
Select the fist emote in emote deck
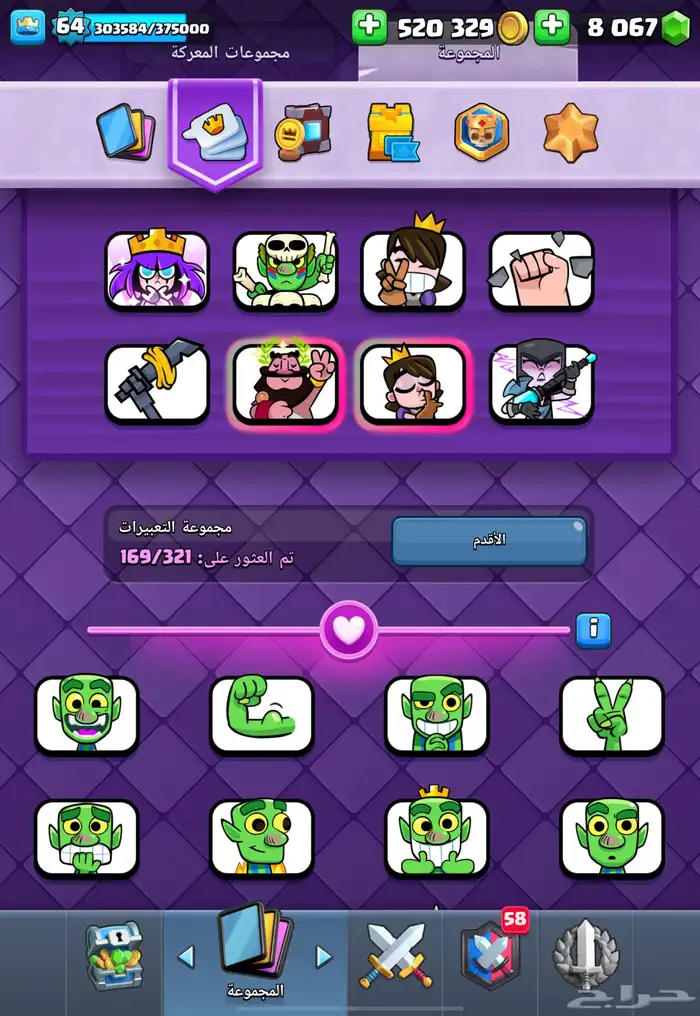coord(541,271)
